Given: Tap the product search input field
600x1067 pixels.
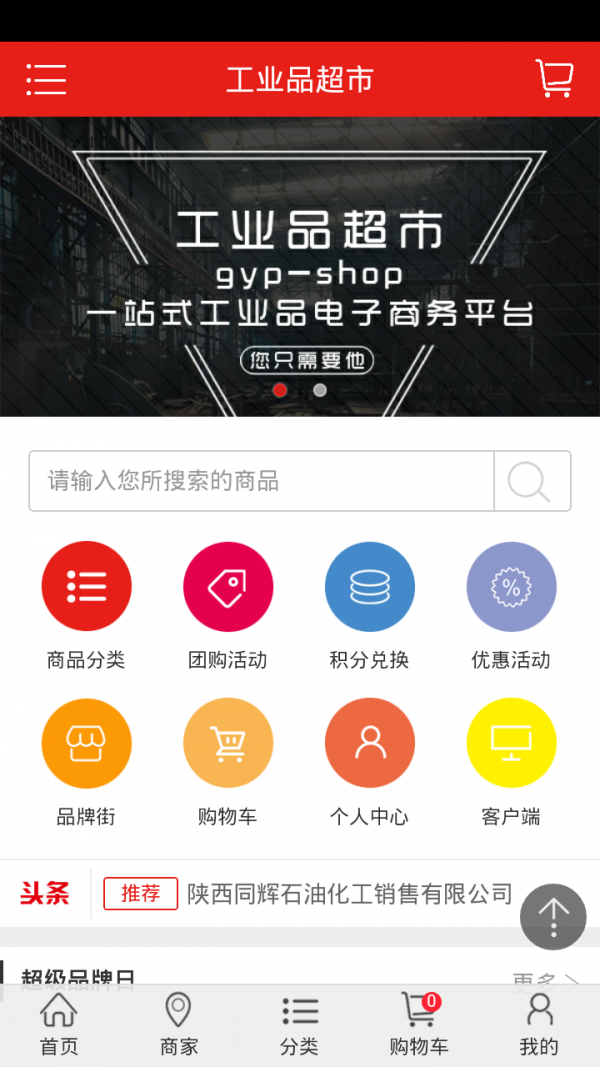Looking at the screenshot, I should (x=262, y=481).
